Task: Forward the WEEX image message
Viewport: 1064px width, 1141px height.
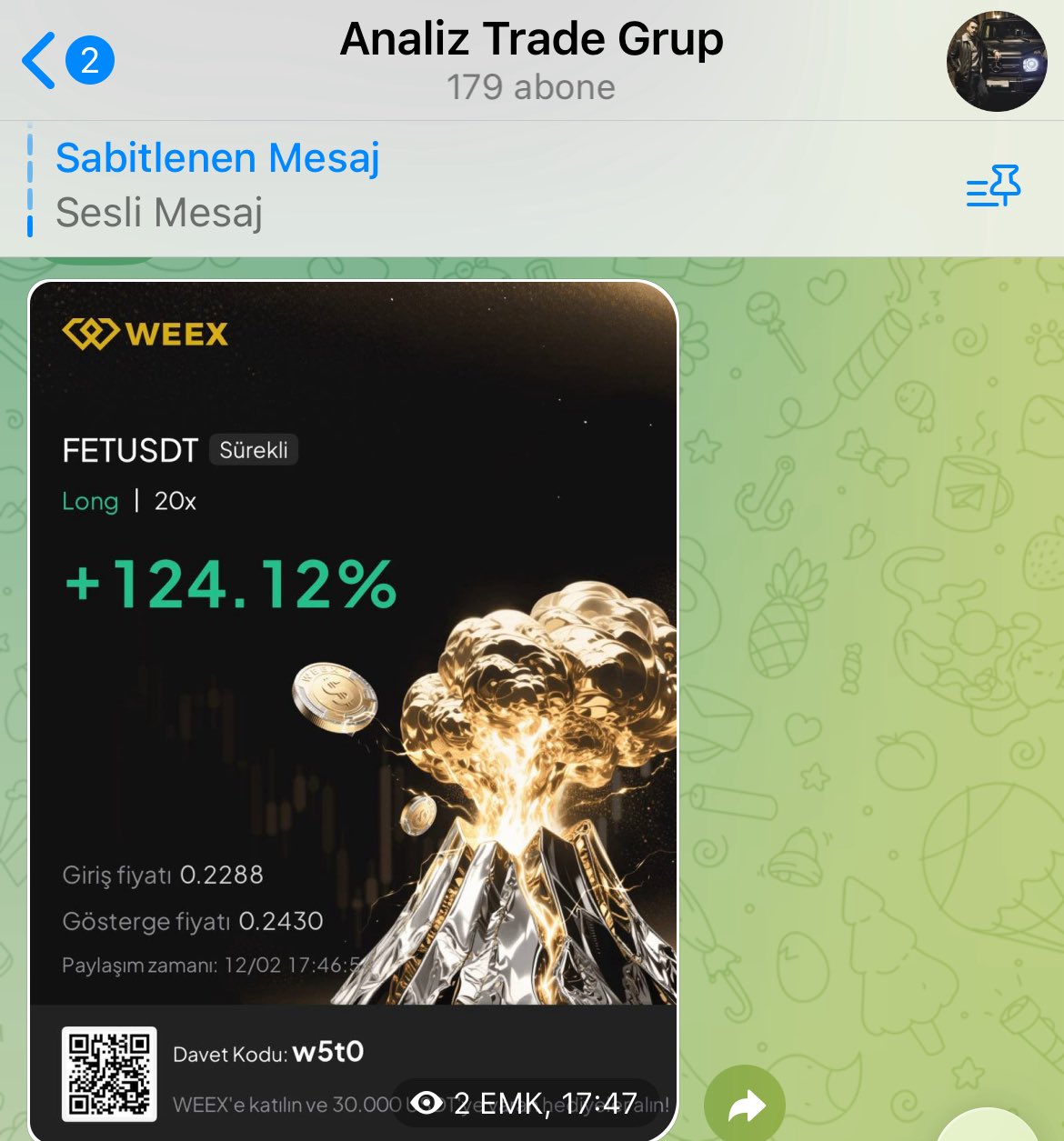Action: pos(745,1104)
